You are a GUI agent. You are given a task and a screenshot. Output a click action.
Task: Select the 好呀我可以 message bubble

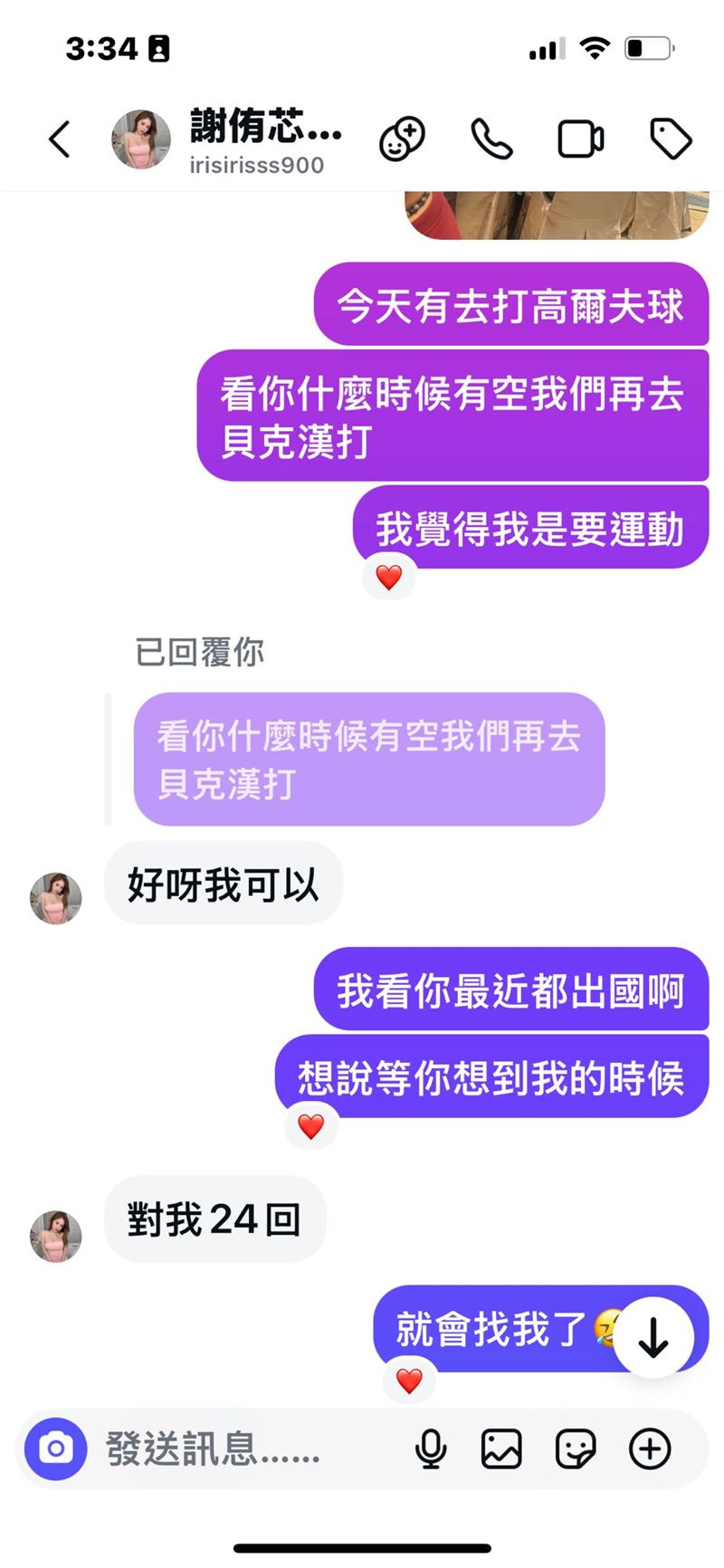click(x=223, y=884)
